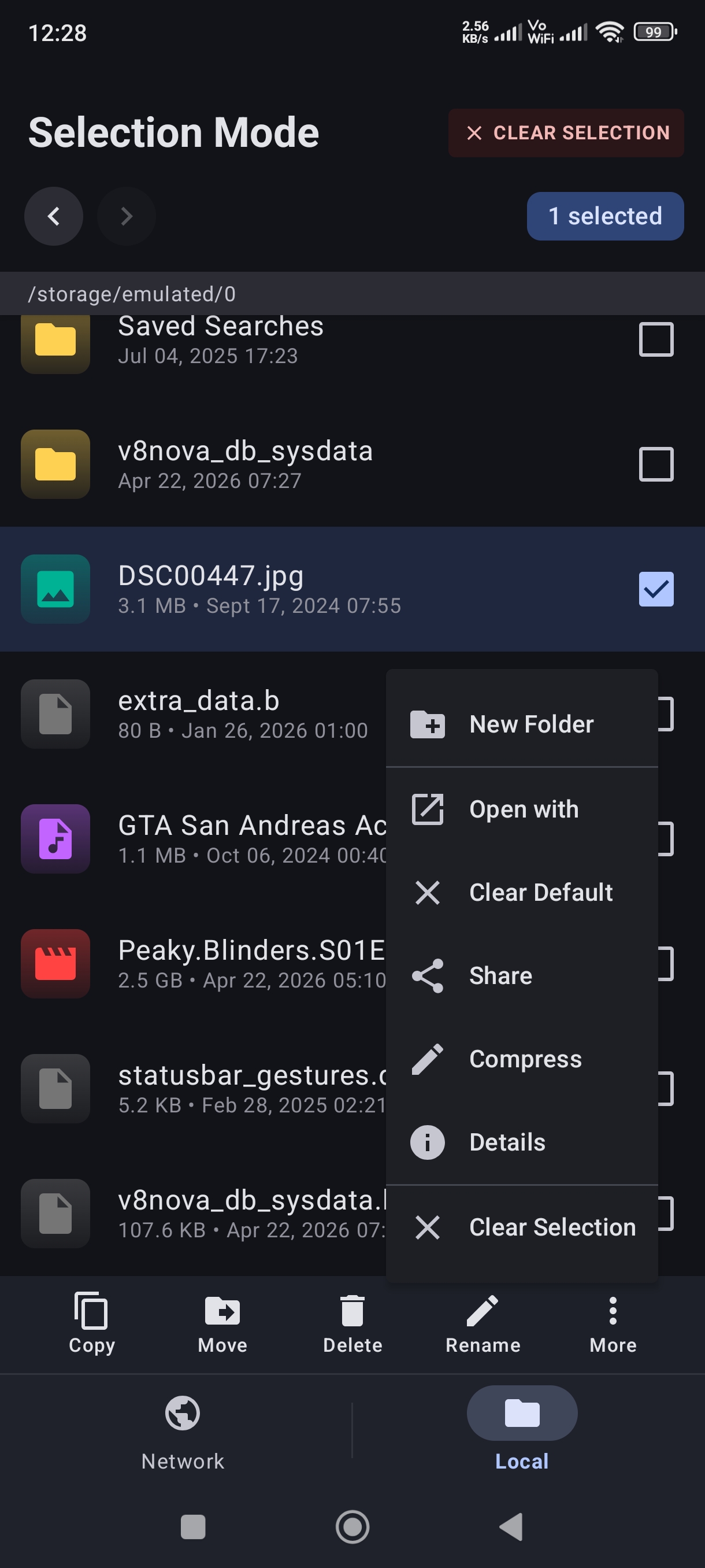Go back using the left arrow button
This screenshot has height=1568, width=705.
pyautogui.click(x=54, y=216)
